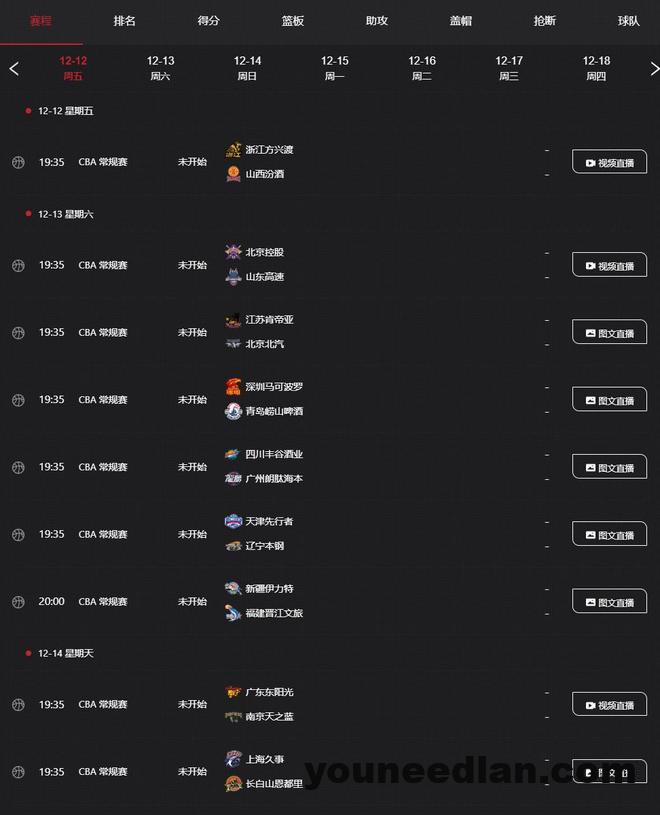
Task: Select the 12-14 周日 date
Action: [x=247, y=68]
